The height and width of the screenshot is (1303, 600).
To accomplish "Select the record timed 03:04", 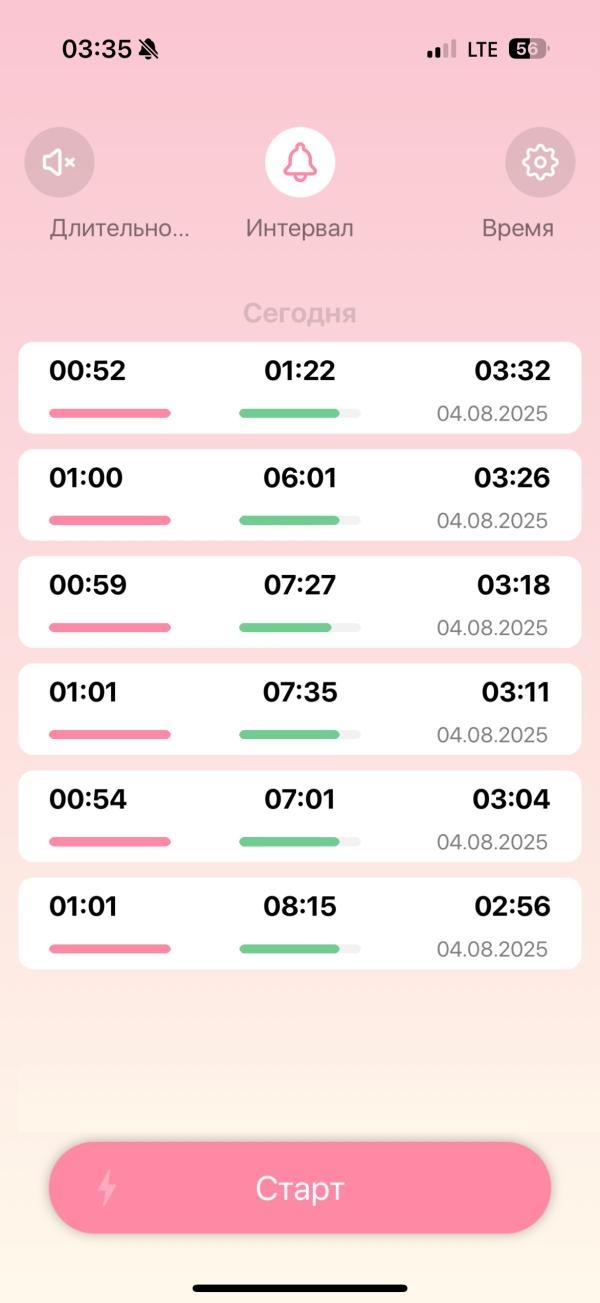I will click(300, 816).
